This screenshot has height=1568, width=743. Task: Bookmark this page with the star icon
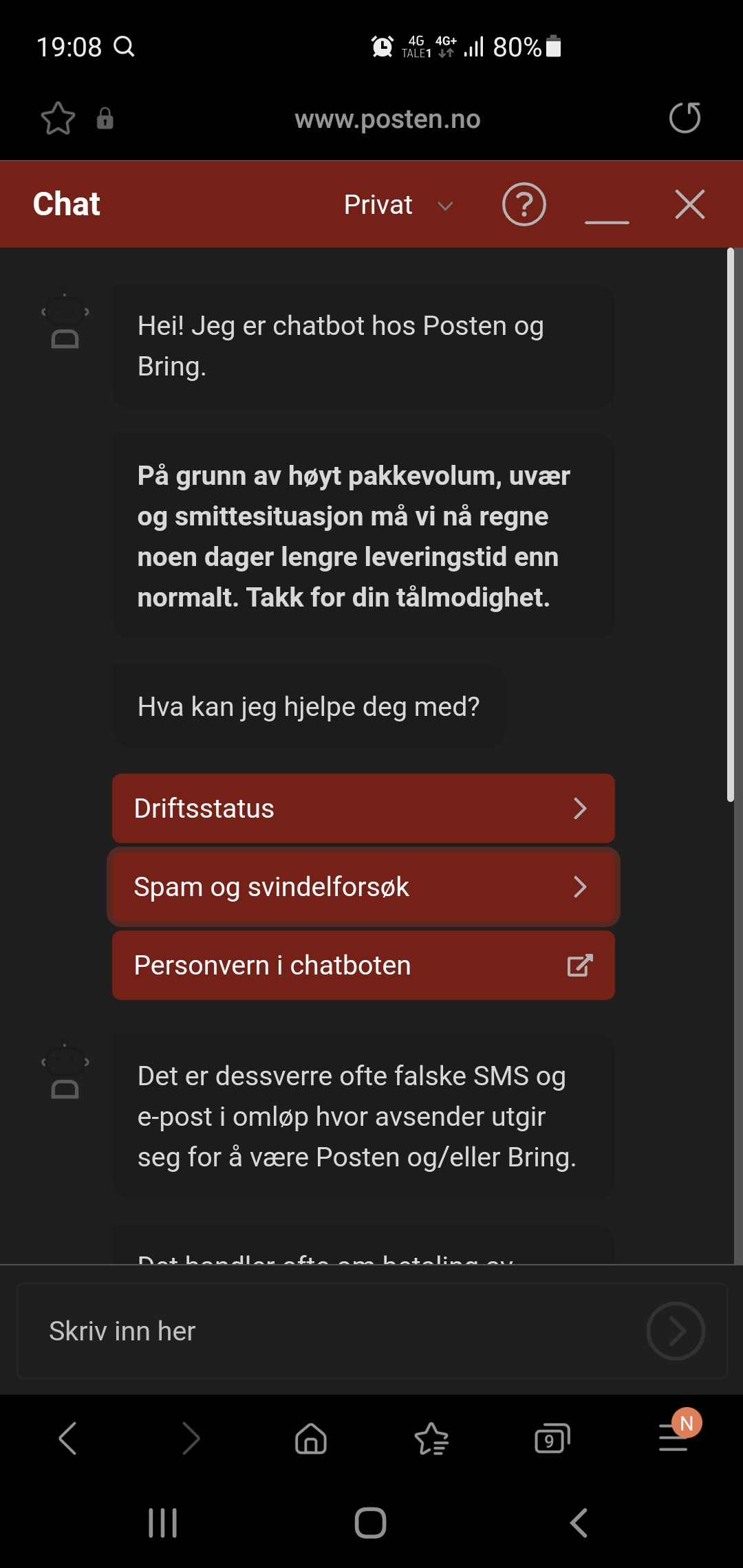pyautogui.click(x=58, y=118)
